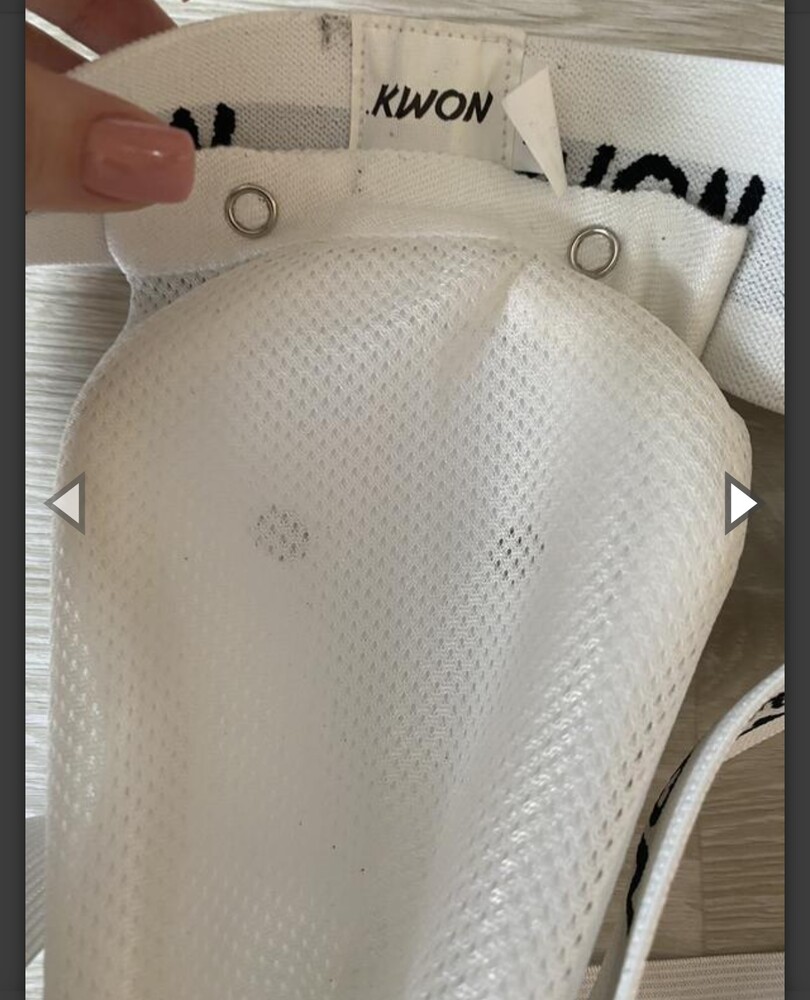The width and height of the screenshot is (810, 1000).
Task: Go to the next photo
Action: click(x=742, y=503)
